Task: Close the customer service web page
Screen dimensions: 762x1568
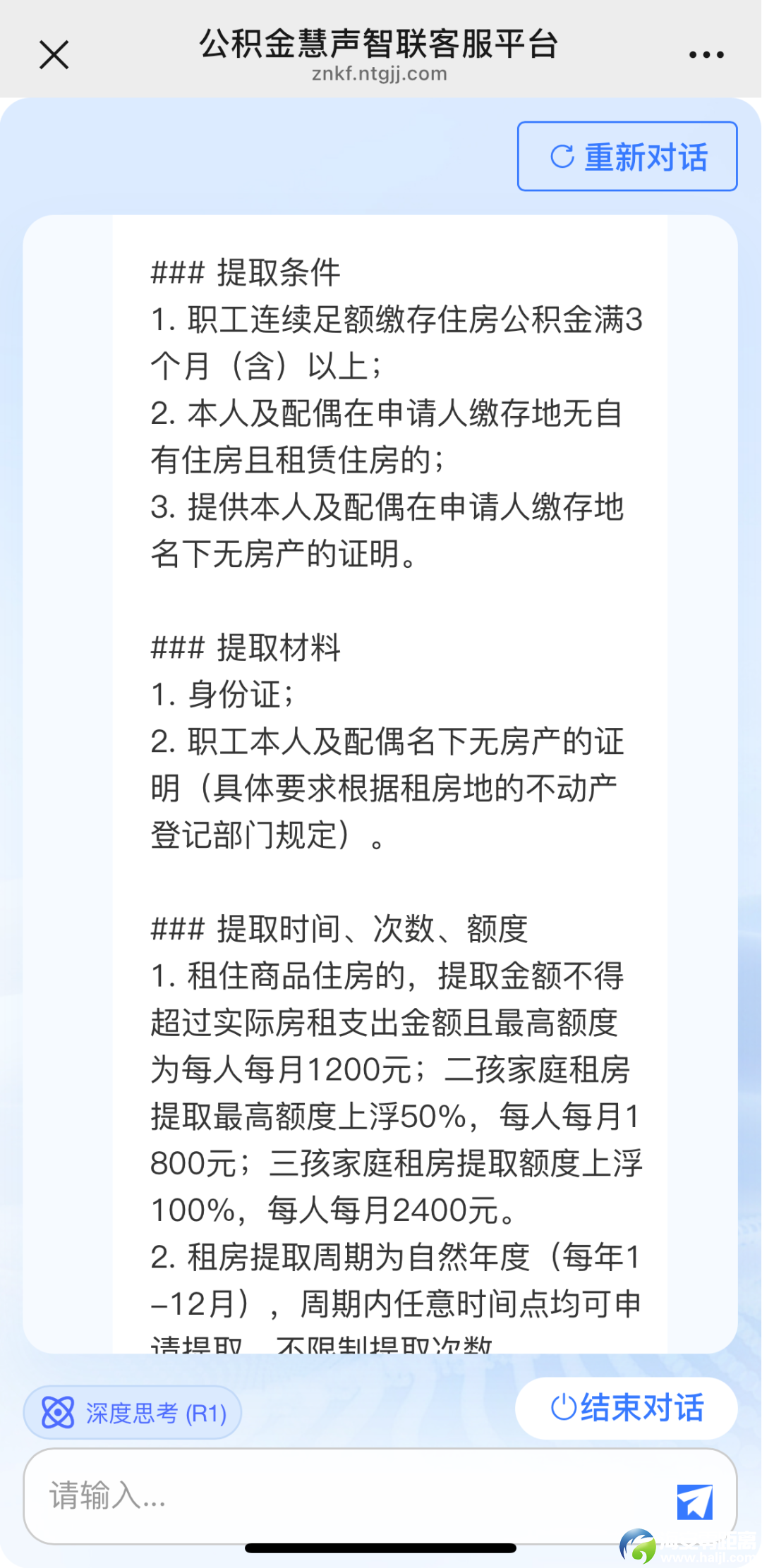Action: tap(54, 55)
